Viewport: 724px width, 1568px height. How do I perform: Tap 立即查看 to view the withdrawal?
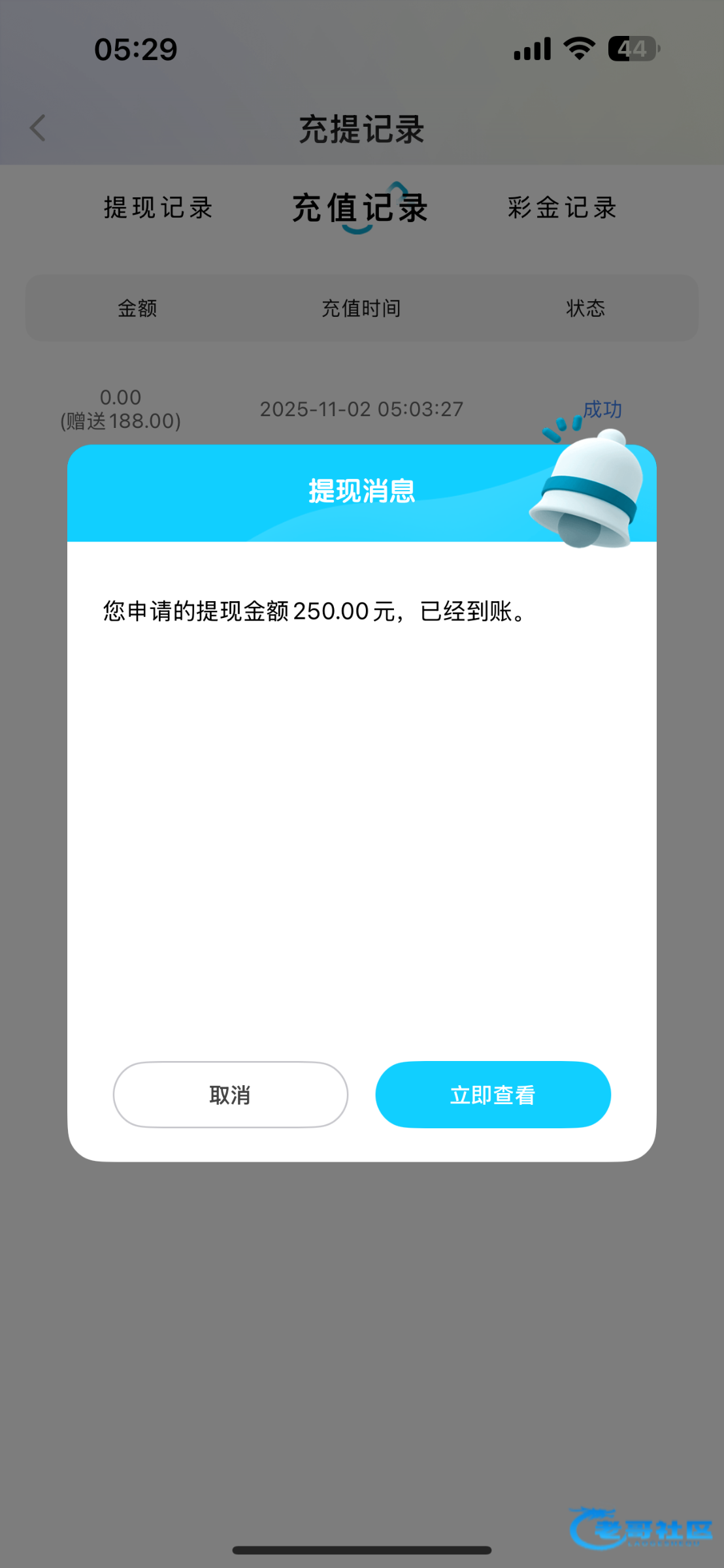(x=493, y=1094)
